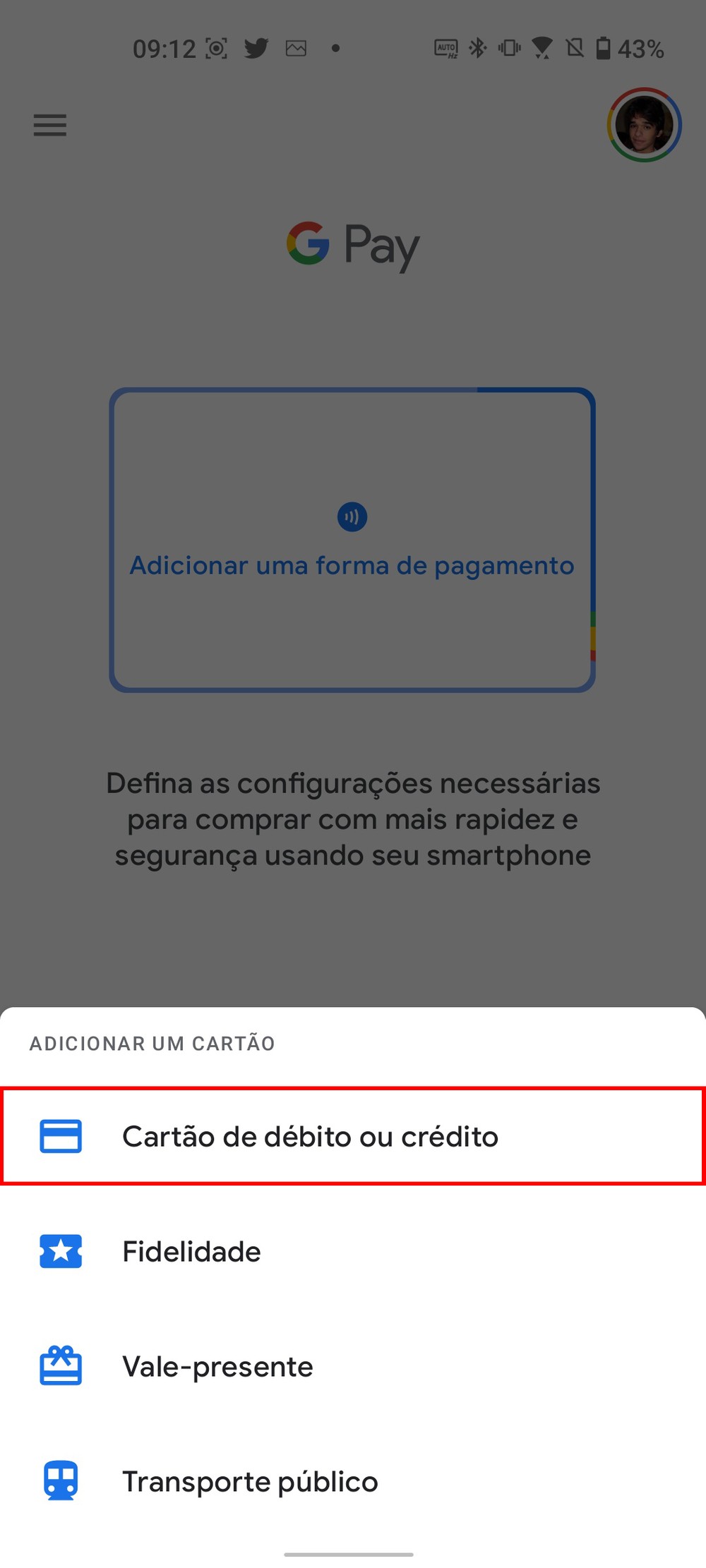Select Cartão de débito ou crédito
Viewport: 706px width, 1568px height.
(x=311, y=1136)
